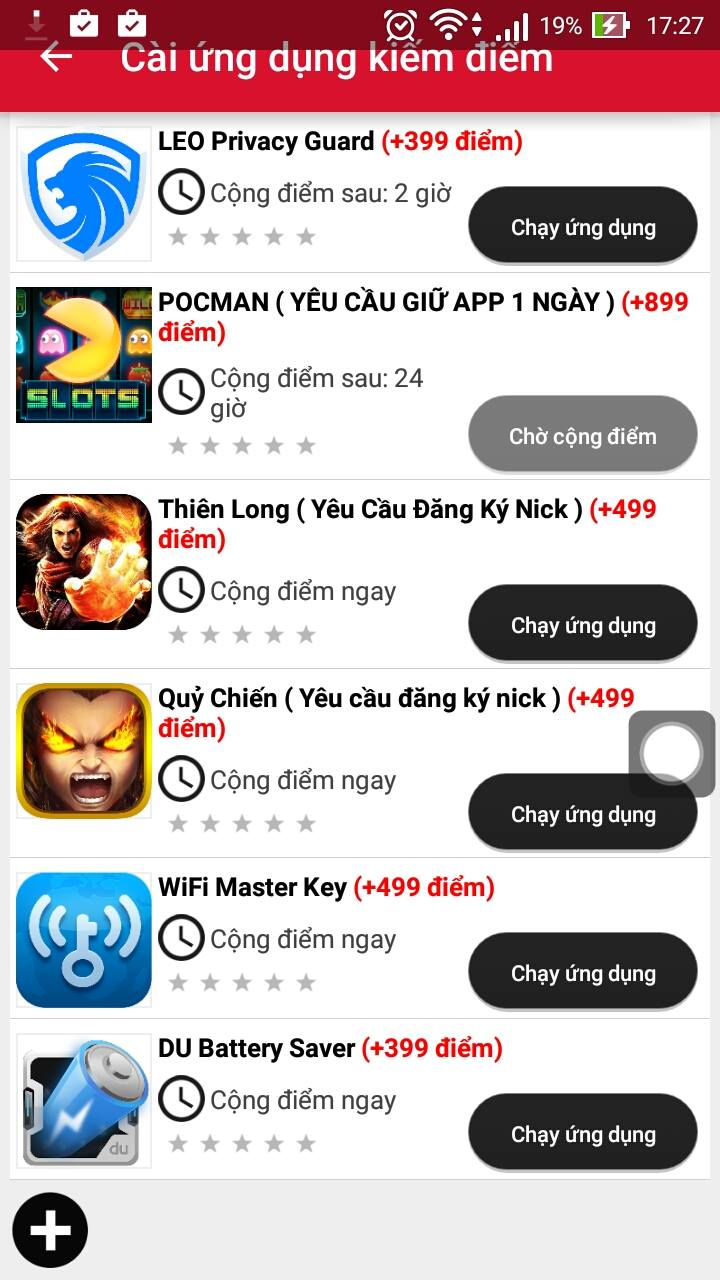This screenshot has width=720, height=1280.
Task: Select the WiFi Master Key icon
Action: coord(84,940)
